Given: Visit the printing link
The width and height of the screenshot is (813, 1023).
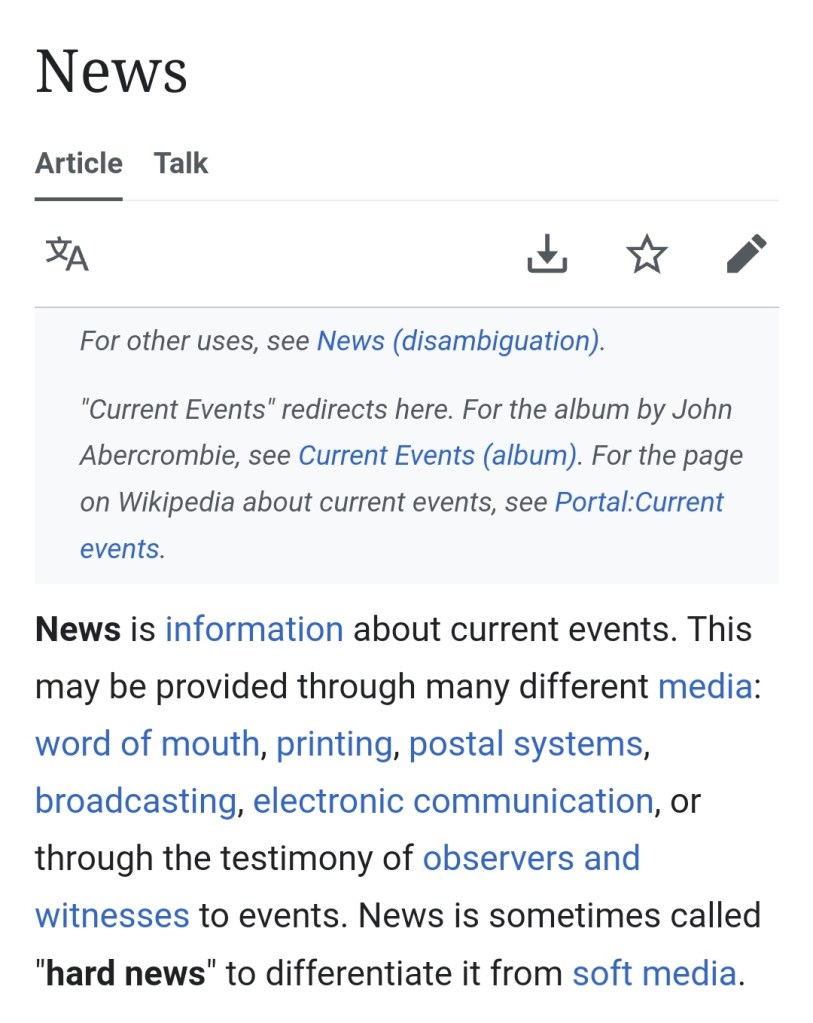Looking at the screenshot, I should (x=334, y=744).
